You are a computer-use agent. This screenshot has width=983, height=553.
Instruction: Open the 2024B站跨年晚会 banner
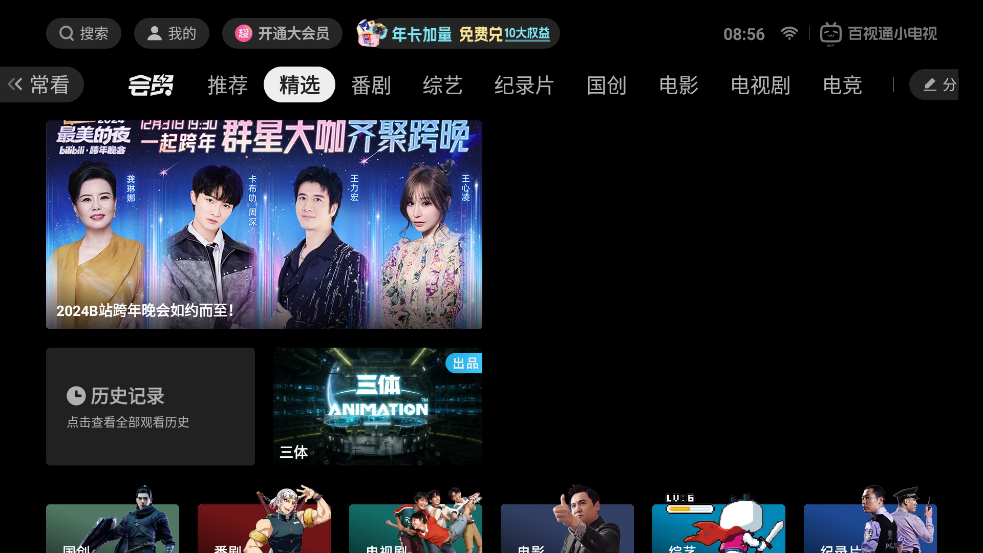(x=264, y=224)
